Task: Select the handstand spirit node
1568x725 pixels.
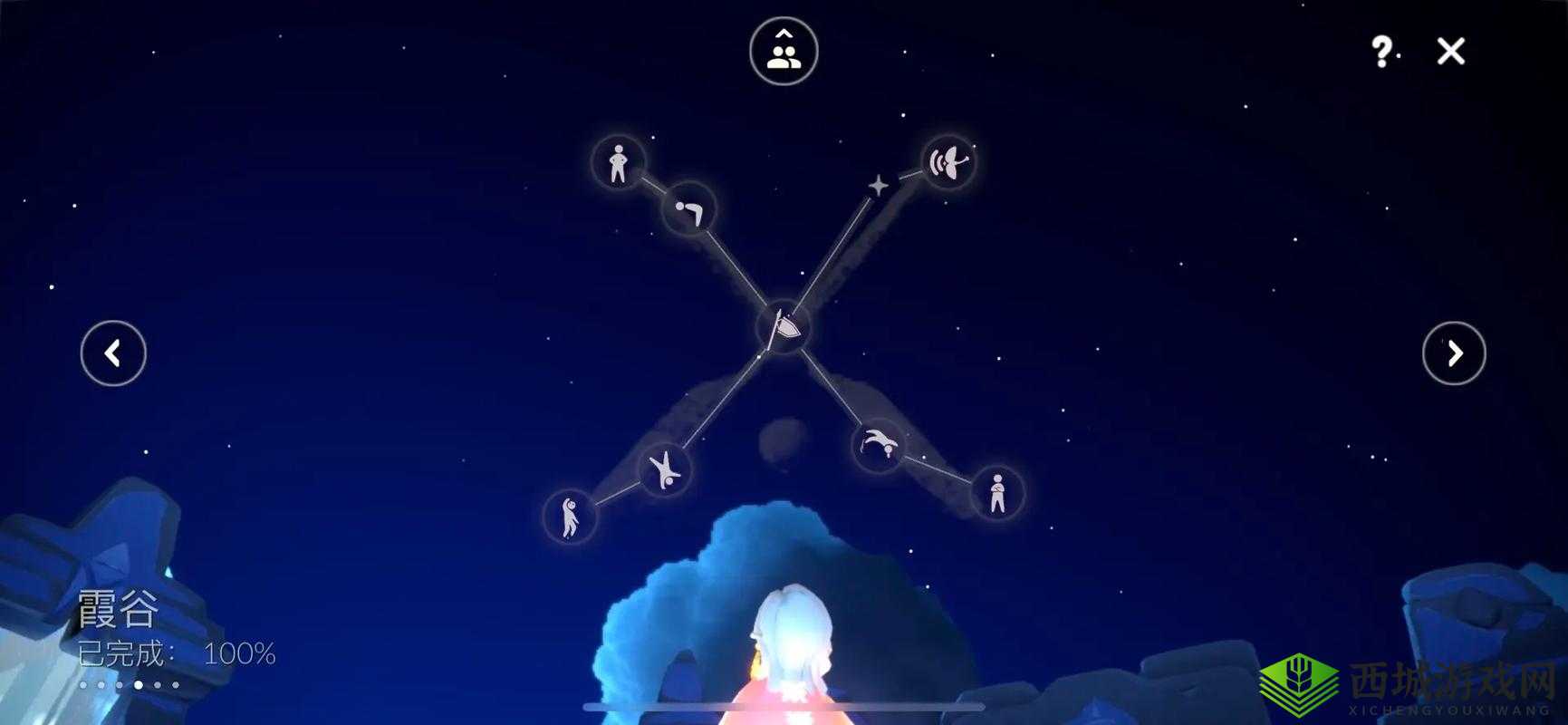Action: coord(665,470)
